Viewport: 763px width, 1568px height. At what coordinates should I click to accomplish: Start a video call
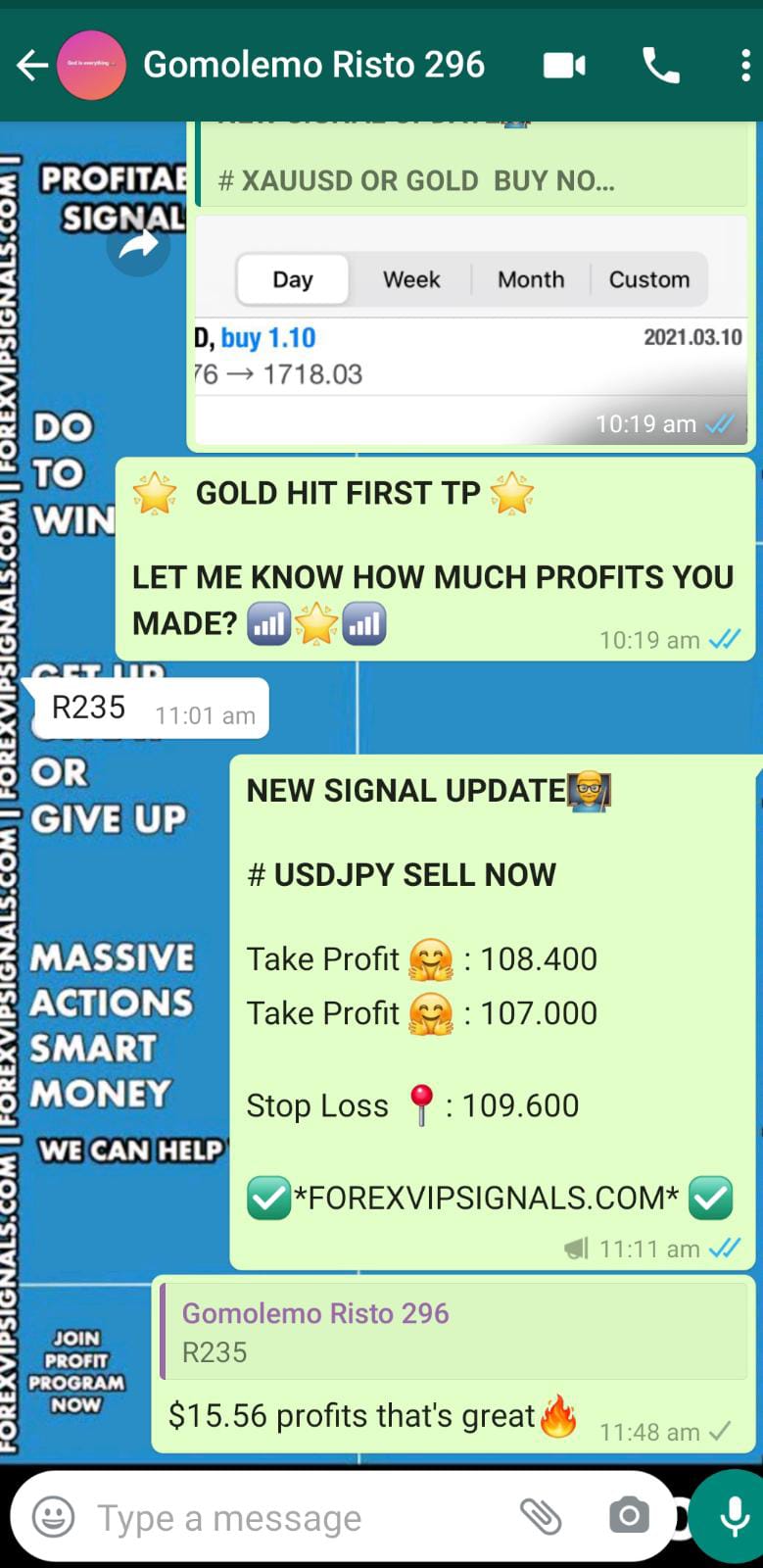[564, 66]
